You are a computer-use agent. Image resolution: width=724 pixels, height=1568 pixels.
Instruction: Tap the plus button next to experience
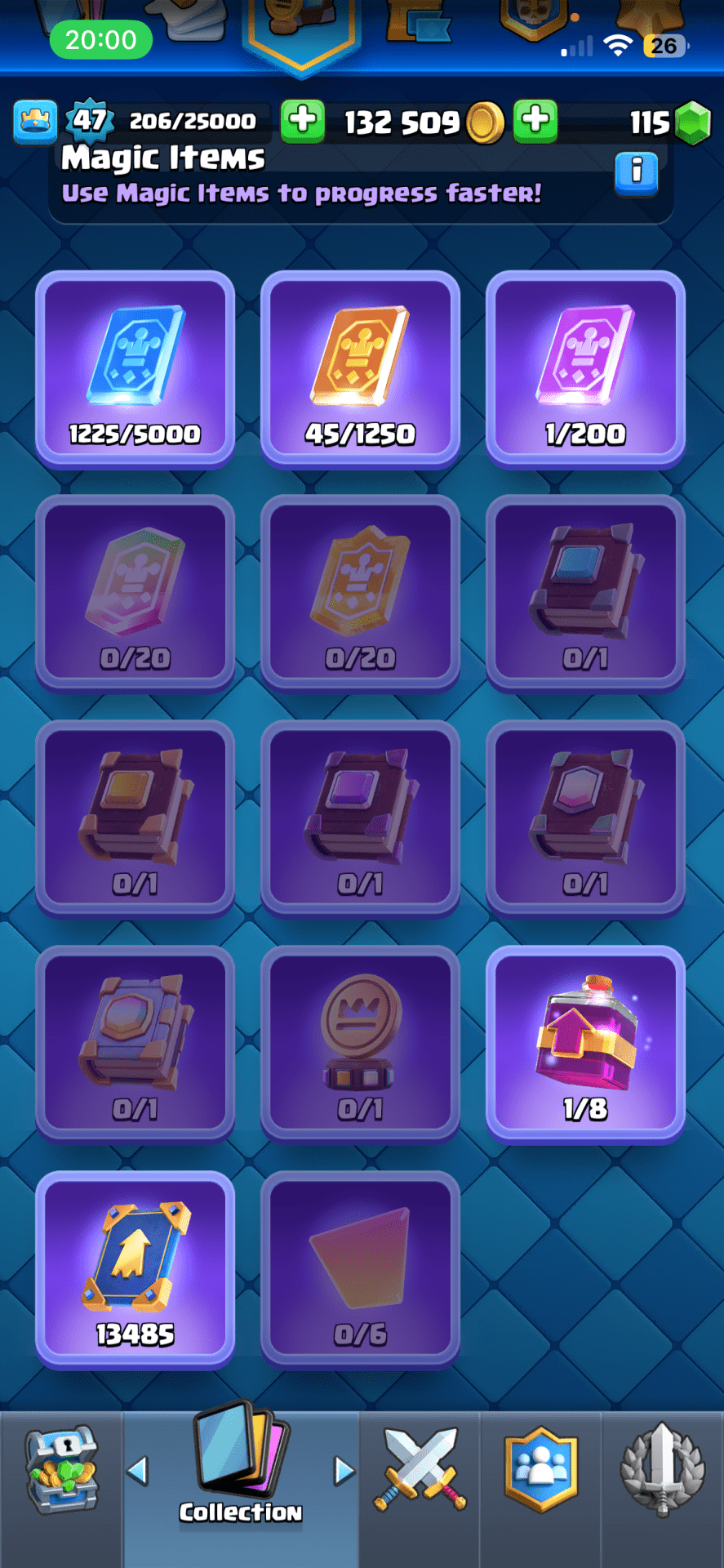303,121
